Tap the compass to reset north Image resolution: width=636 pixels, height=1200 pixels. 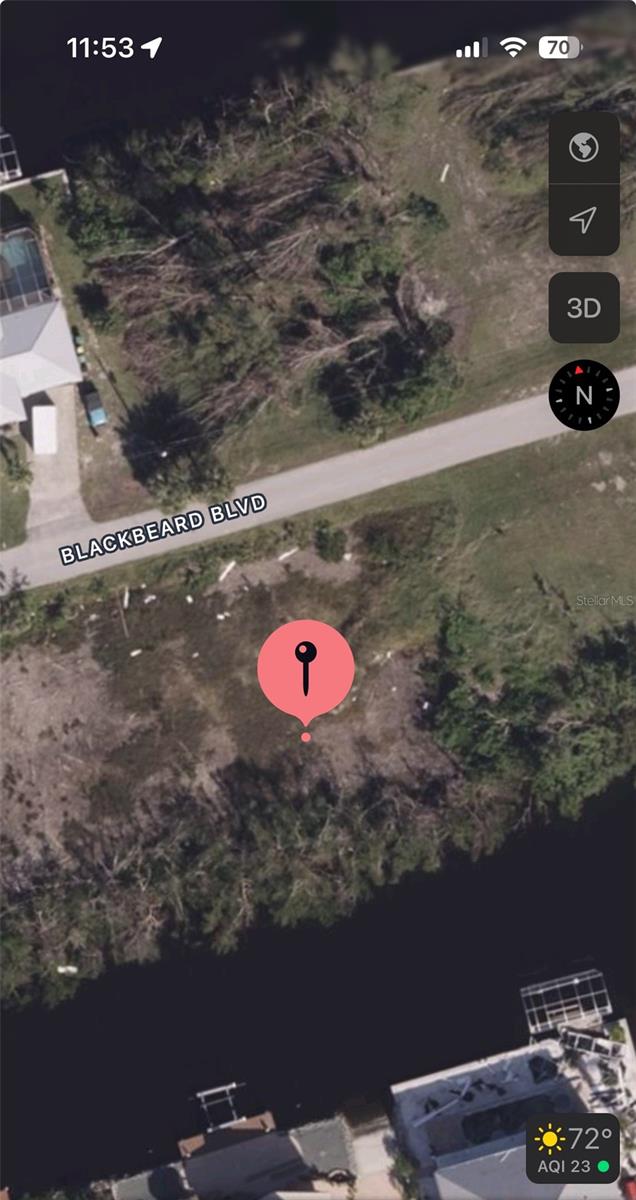584,395
